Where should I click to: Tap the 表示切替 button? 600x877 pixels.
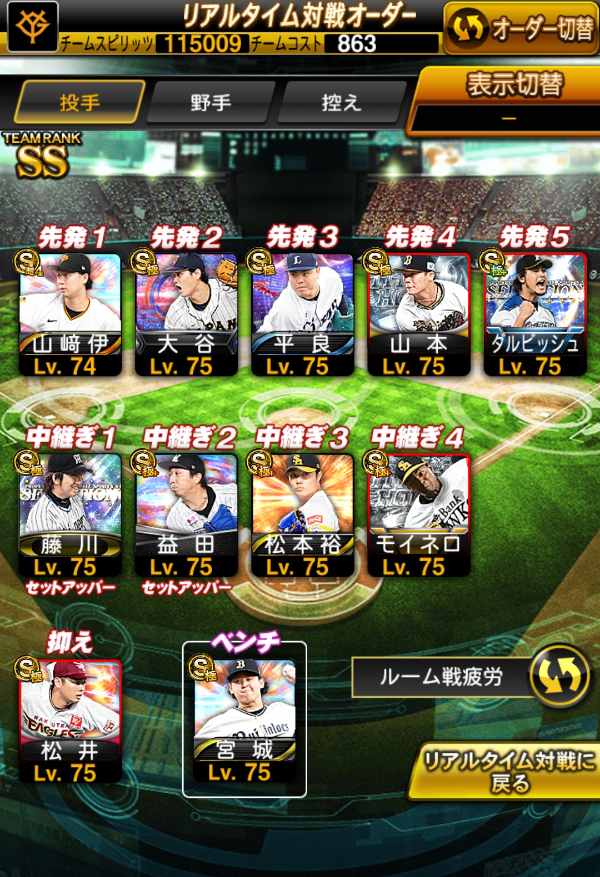(x=506, y=100)
